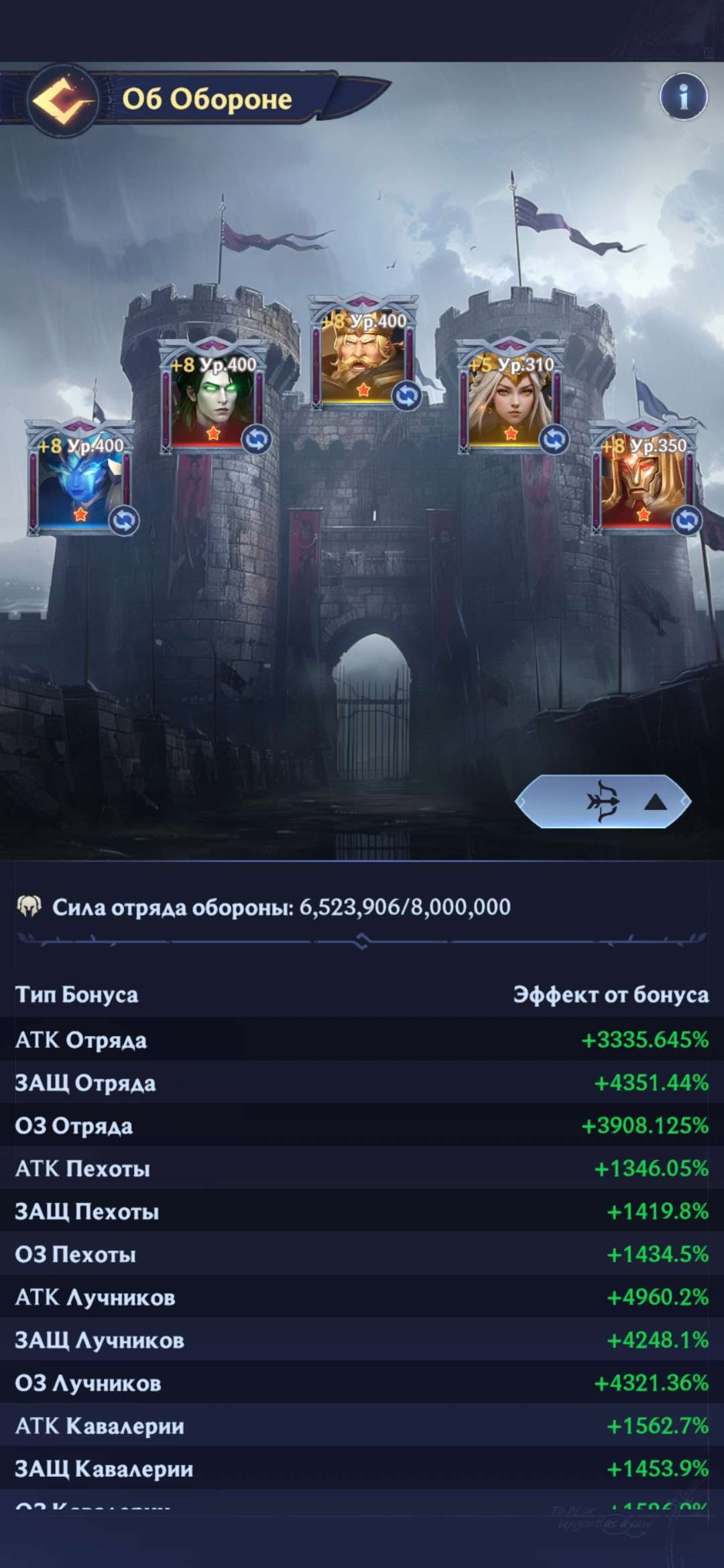This screenshot has height=1568, width=724.
Task: Swap the bearded king hero at level 400
Action: click(x=406, y=396)
